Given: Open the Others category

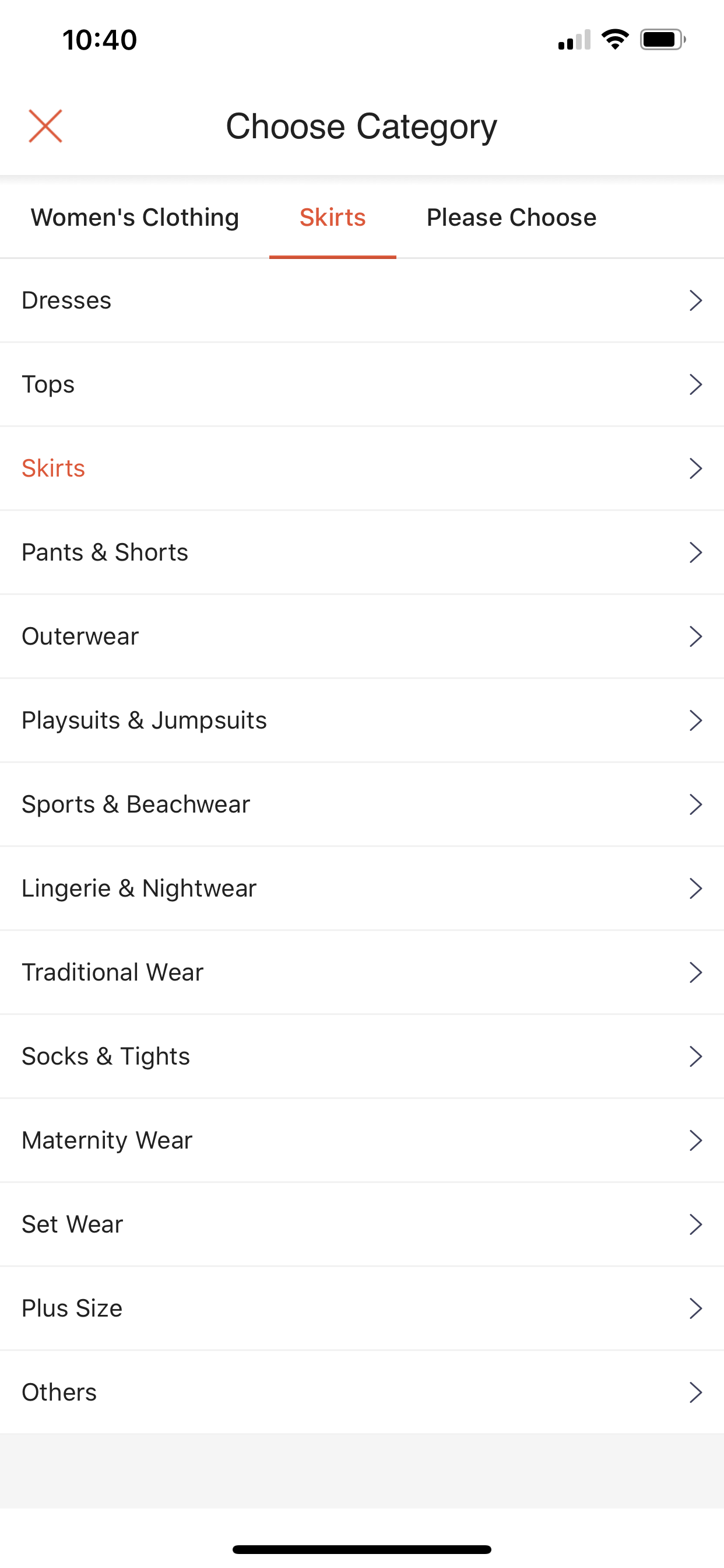Looking at the screenshot, I should pyautogui.click(x=361, y=1392).
